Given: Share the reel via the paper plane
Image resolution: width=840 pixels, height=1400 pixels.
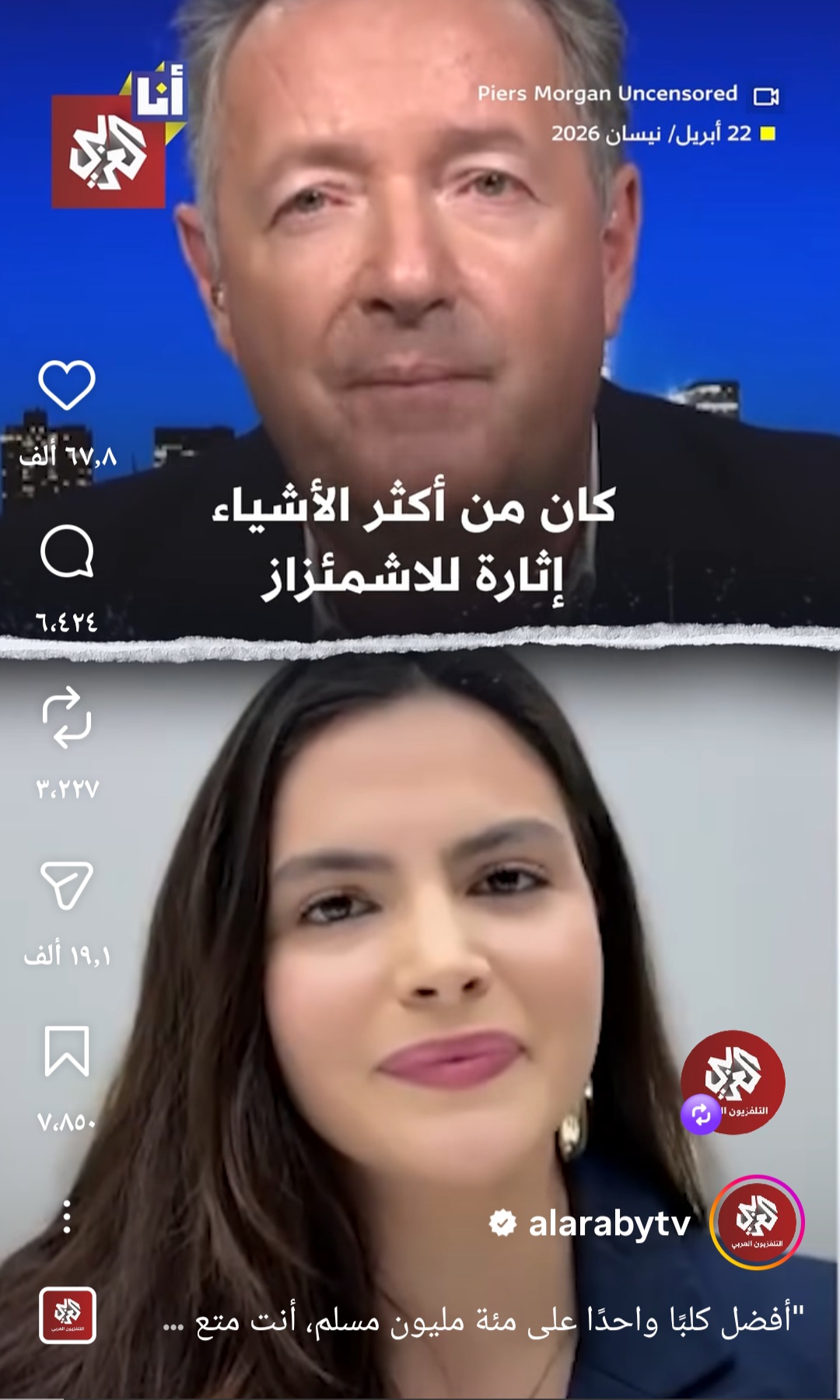Looking at the screenshot, I should tap(67, 884).
